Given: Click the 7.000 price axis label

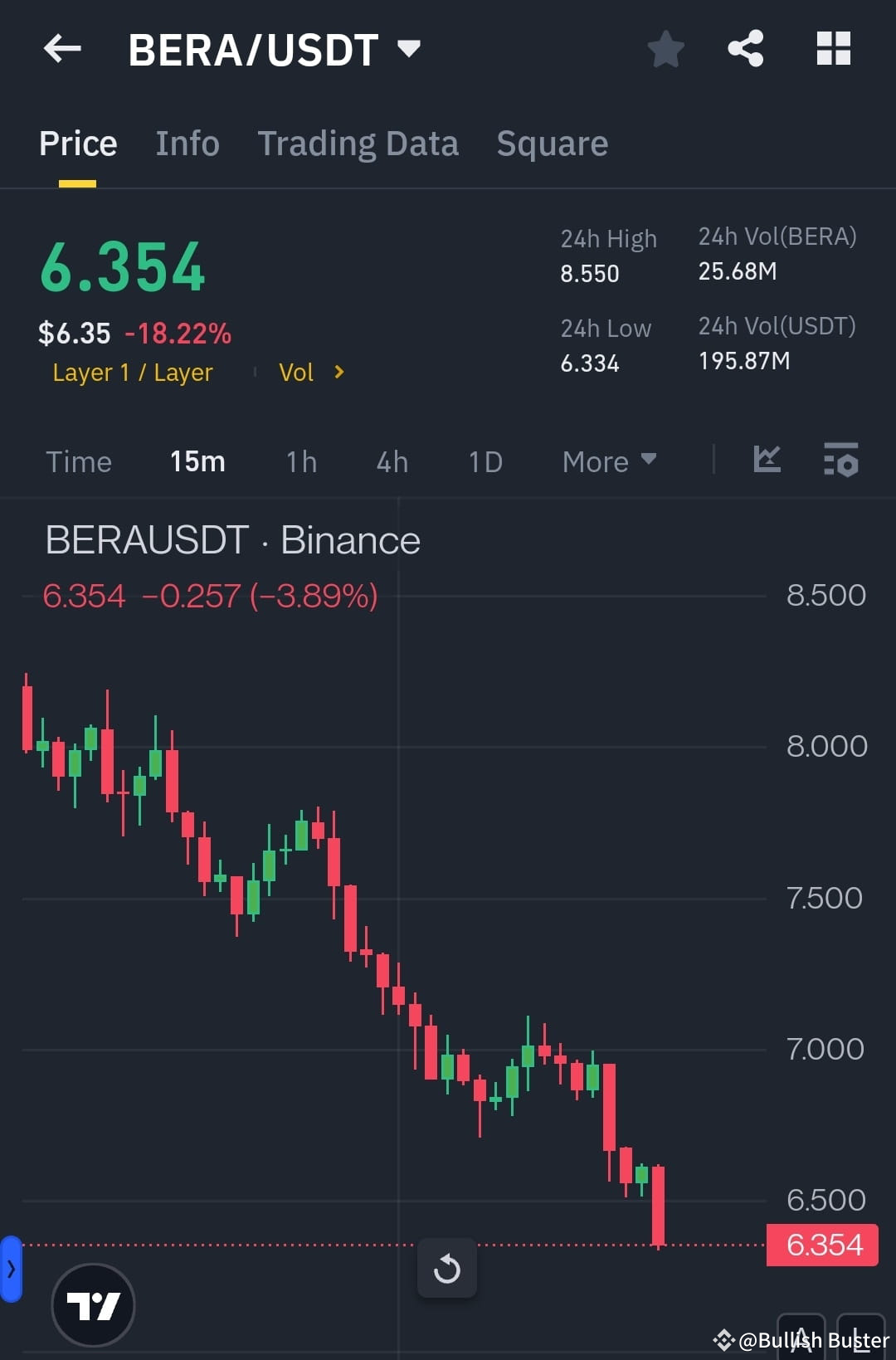Looking at the screenshot, I should point(824,1049).
